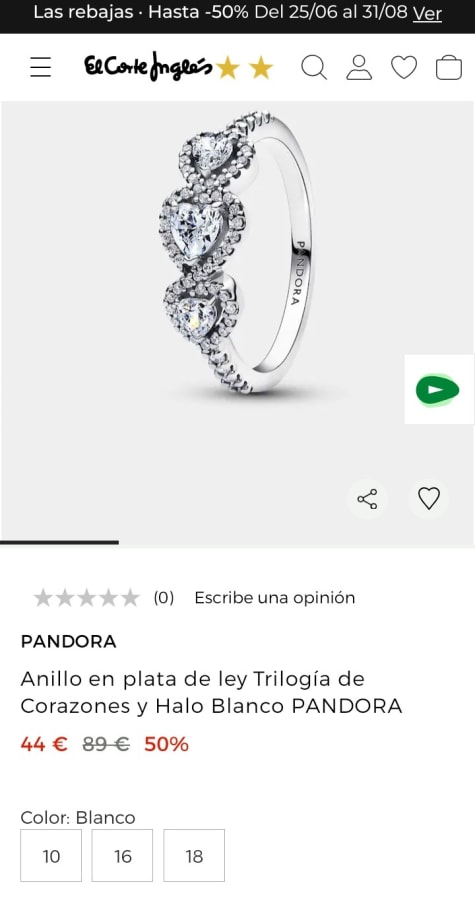Image resolution: width=475 pixels, height=897 pixels.
Task: Tap Escribe una opinión link
Action: pos(275,598)
